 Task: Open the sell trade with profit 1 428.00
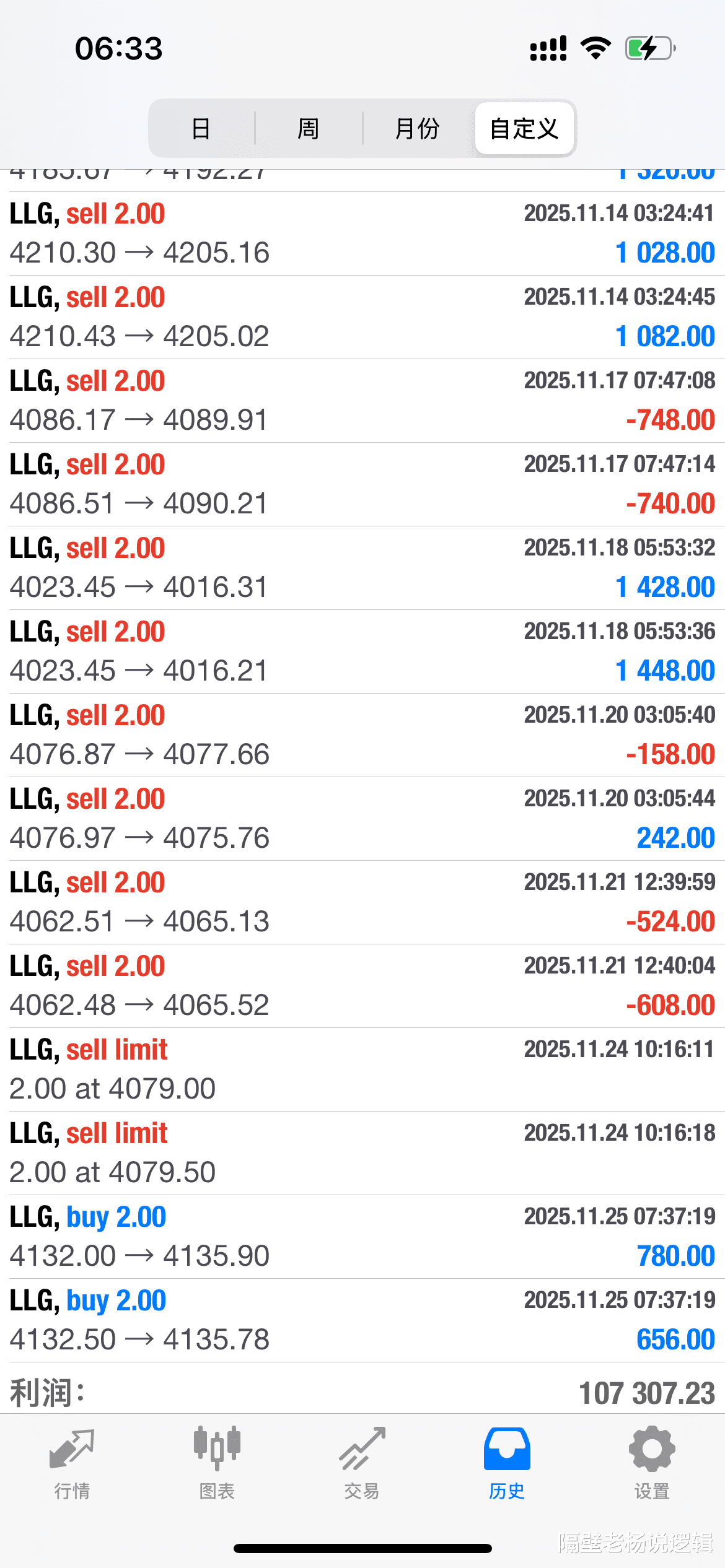click(x=362, y=568)
